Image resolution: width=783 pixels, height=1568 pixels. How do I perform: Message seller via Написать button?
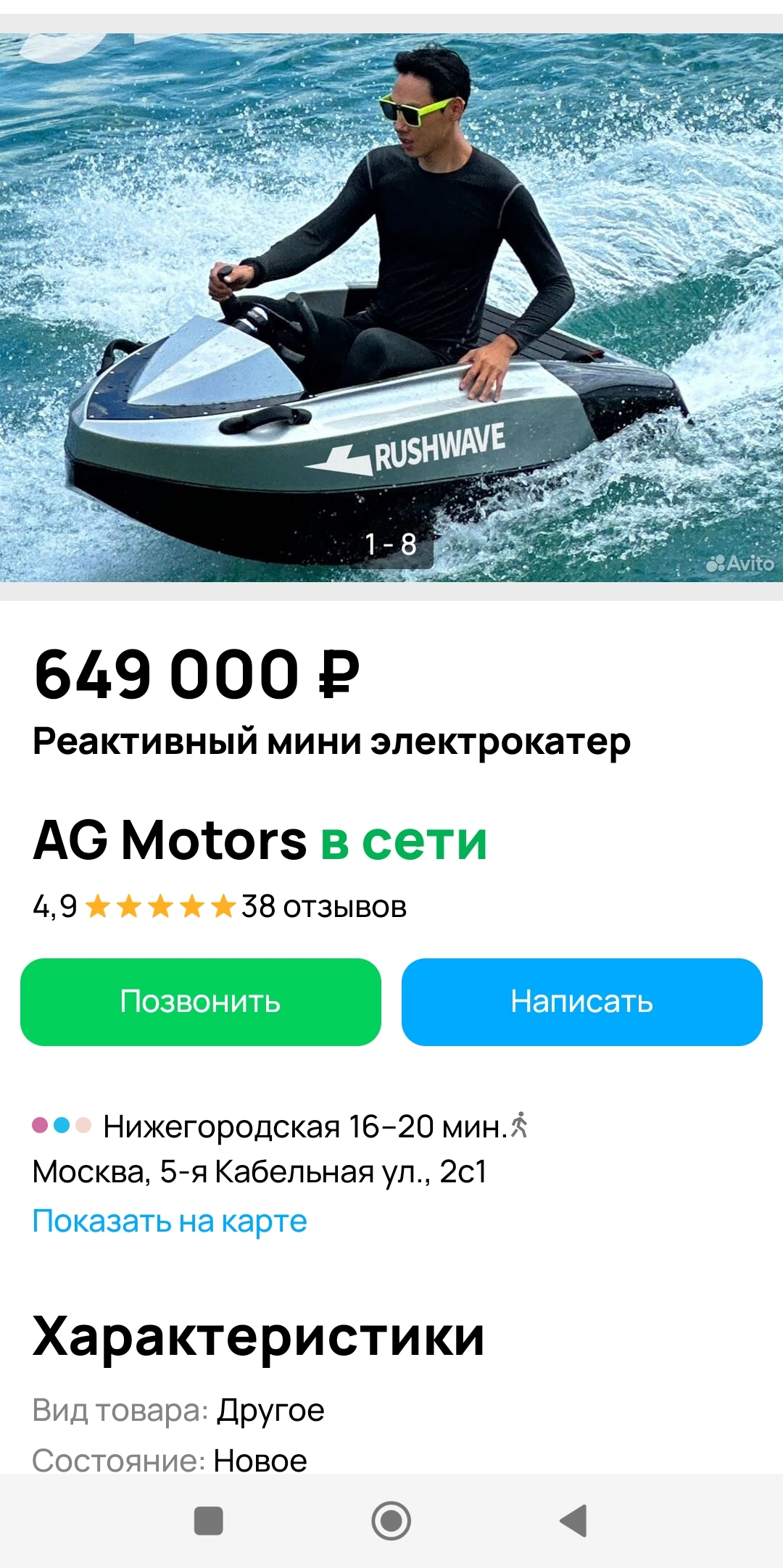(582, 1002)
